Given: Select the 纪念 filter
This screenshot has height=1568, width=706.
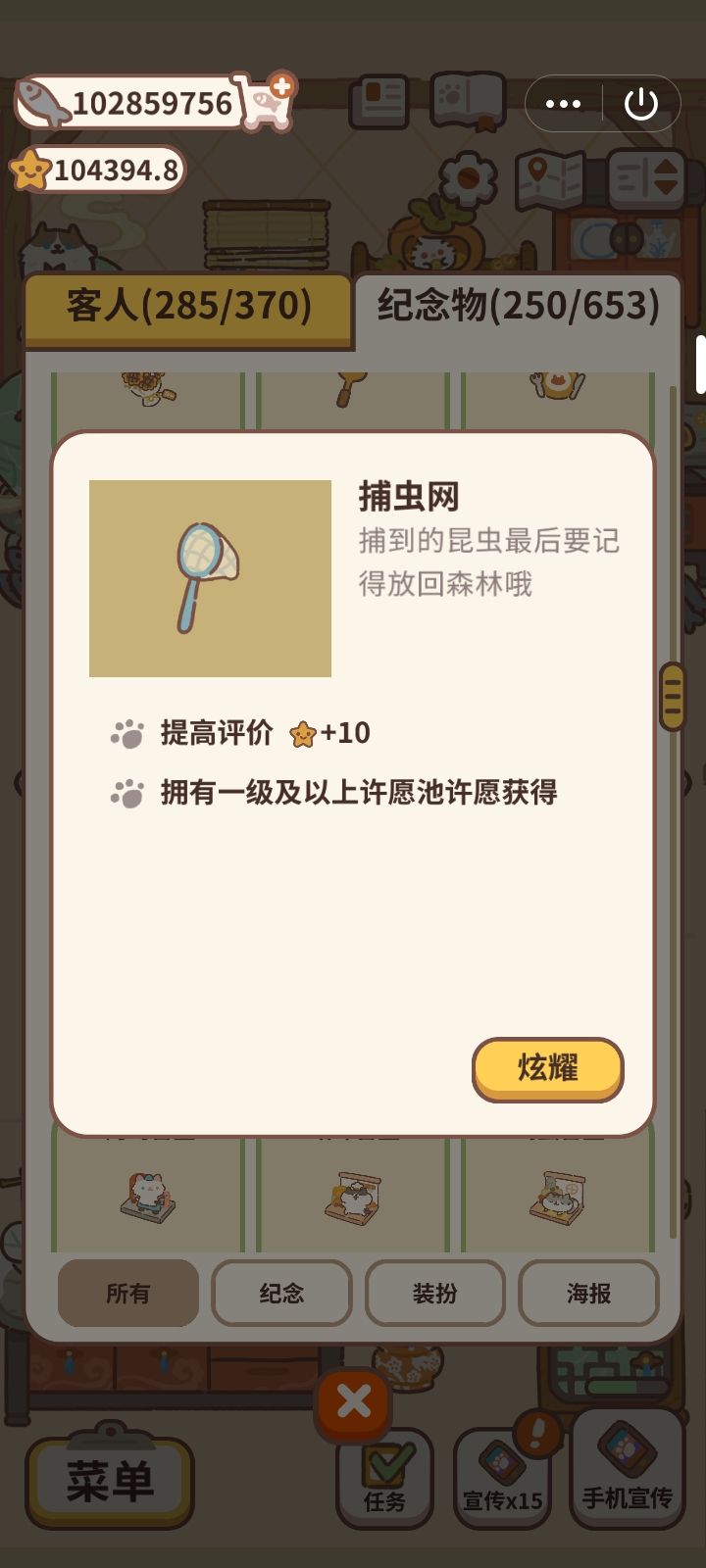Looking at the screenshot, I should 281,1294.
